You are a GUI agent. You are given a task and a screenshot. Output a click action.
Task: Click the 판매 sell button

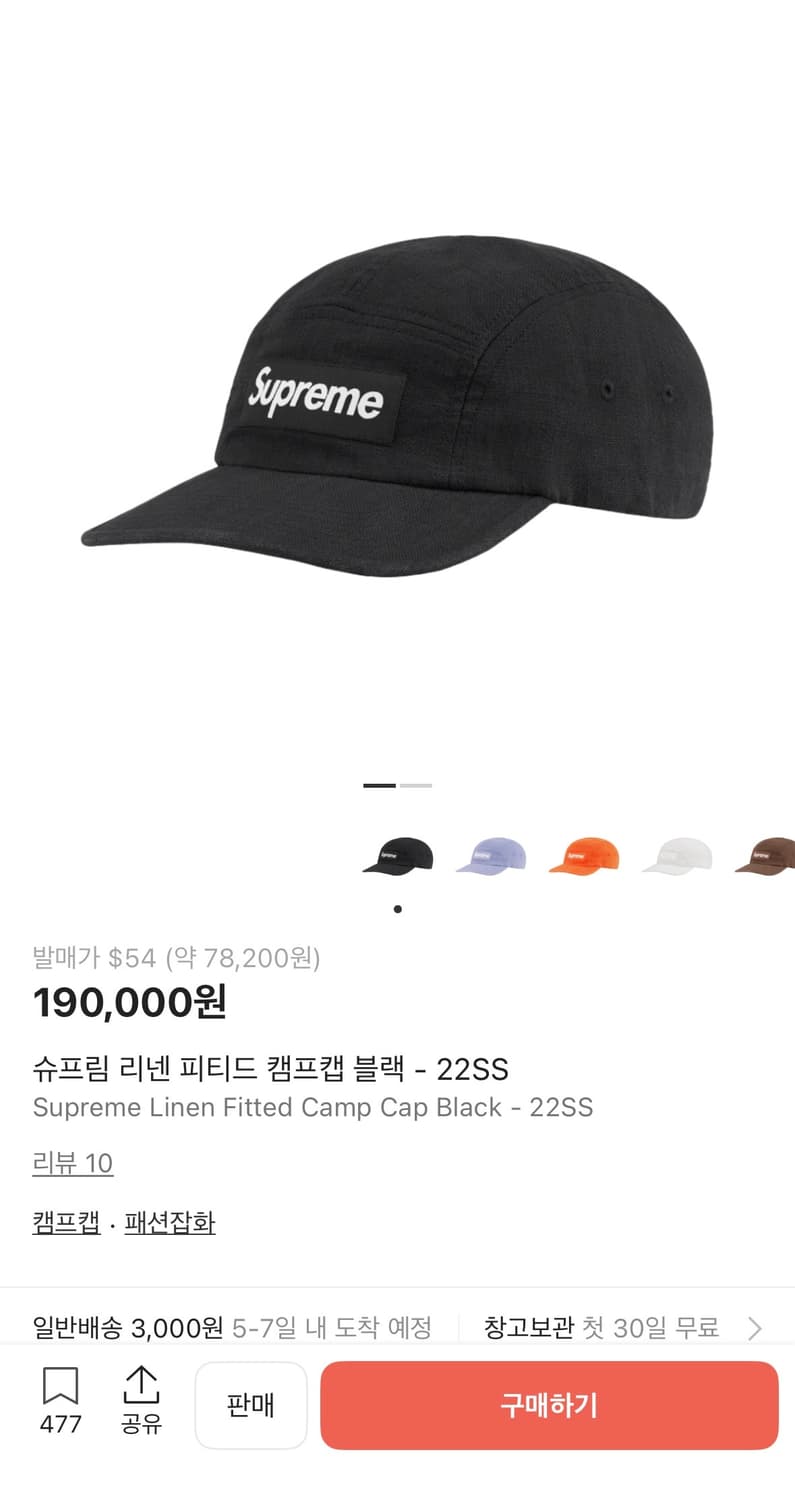click(x=251, y=1405)
